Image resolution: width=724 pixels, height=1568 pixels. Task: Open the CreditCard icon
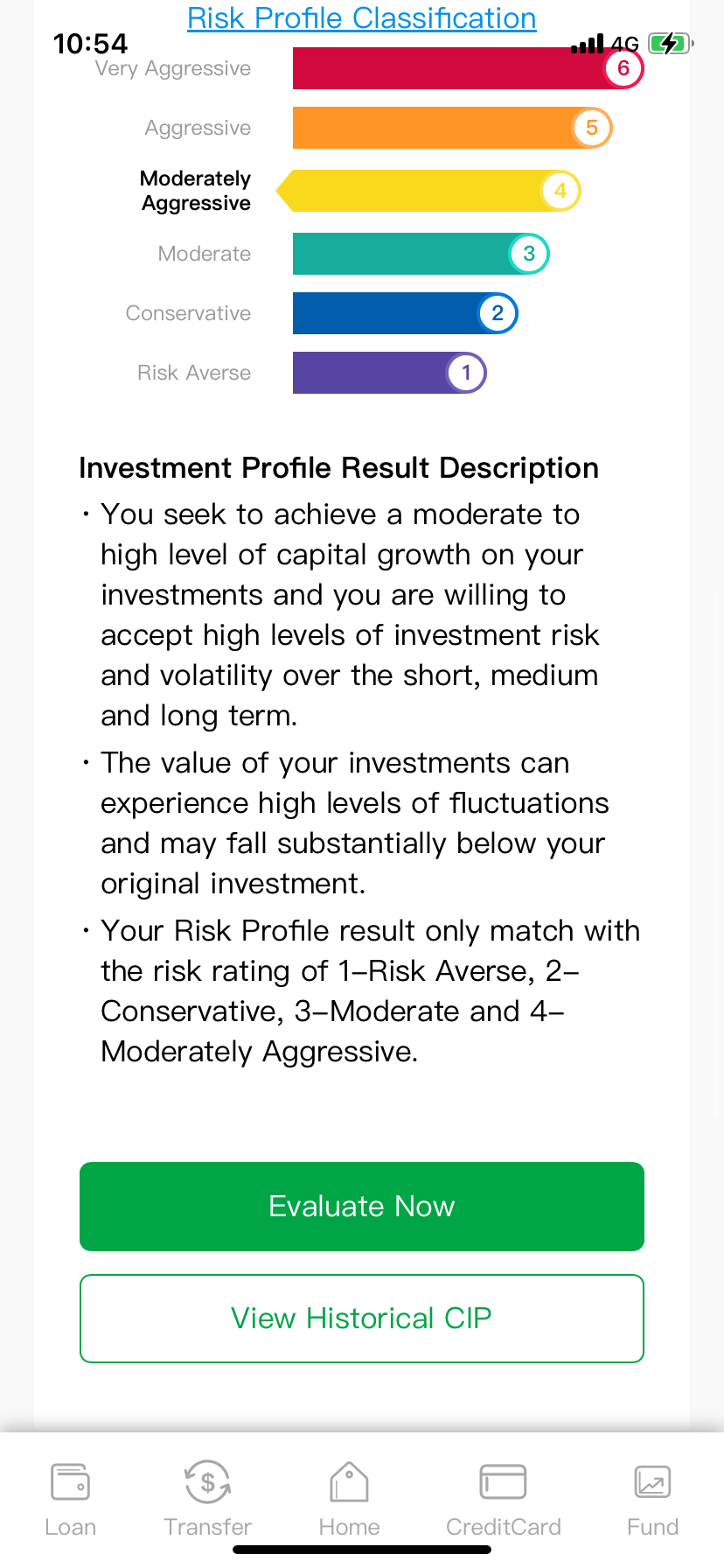[504, 1482]
